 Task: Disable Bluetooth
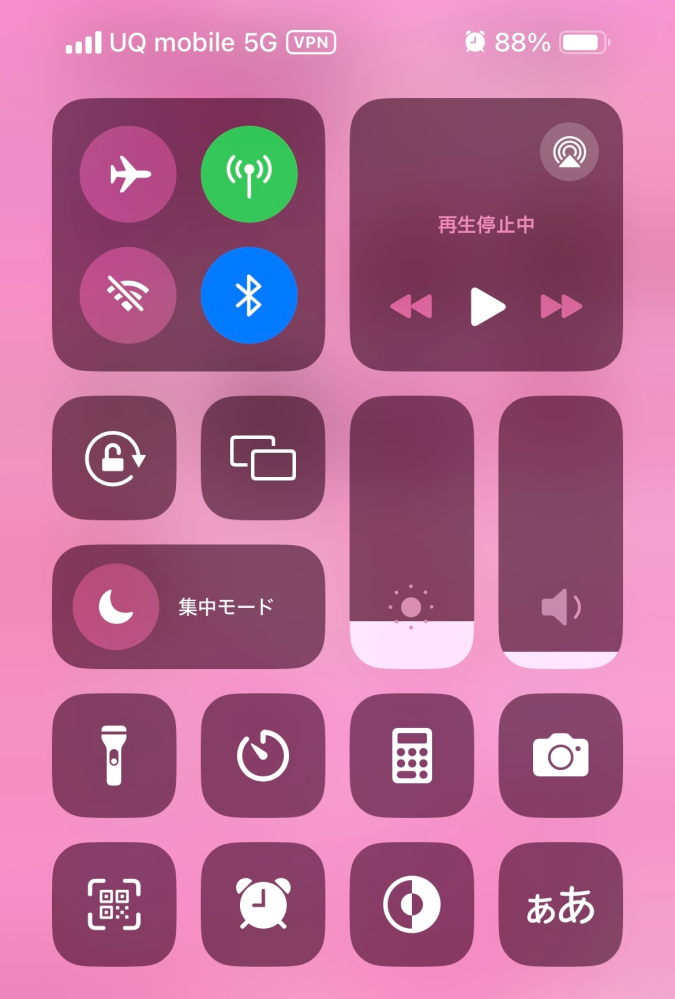pos(249,295)
